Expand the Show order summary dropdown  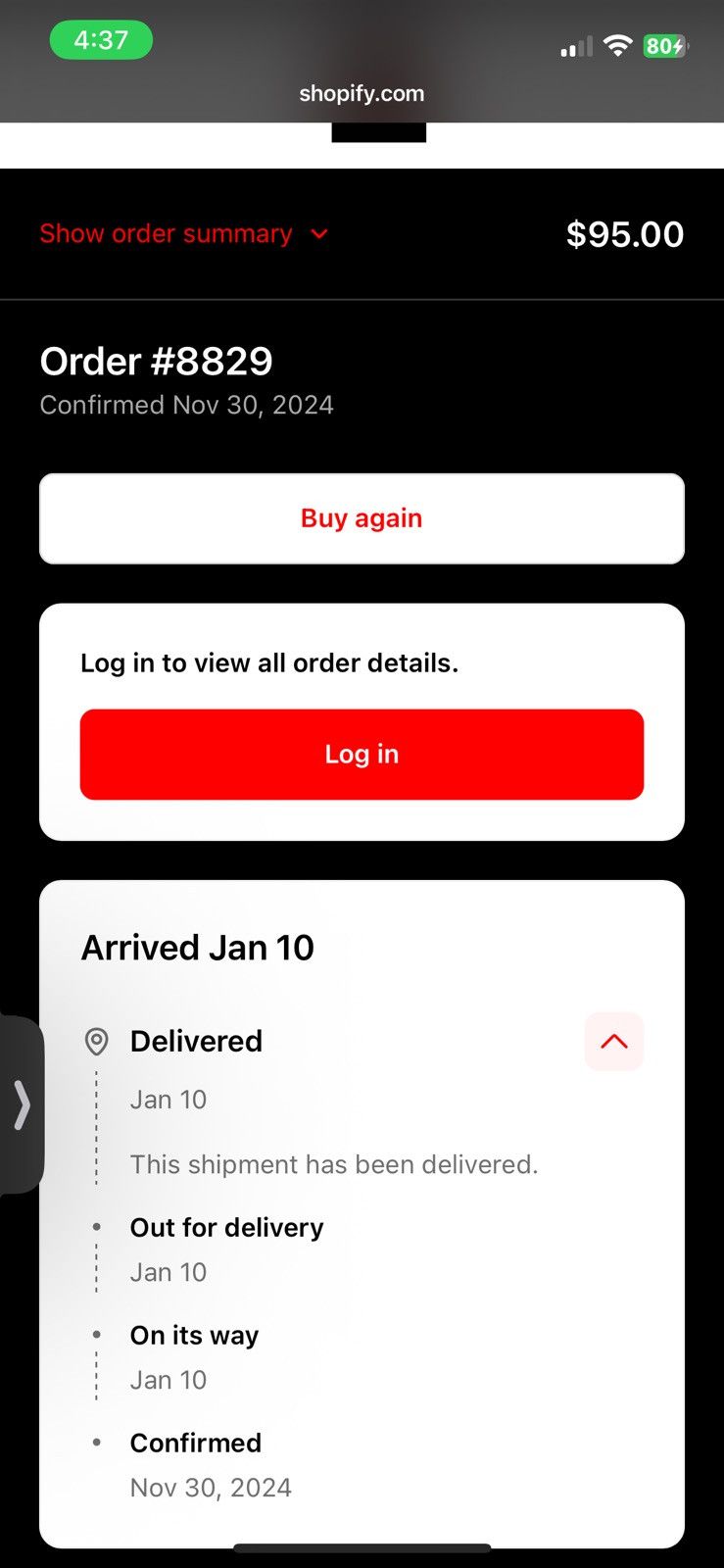tap(183, 234)
